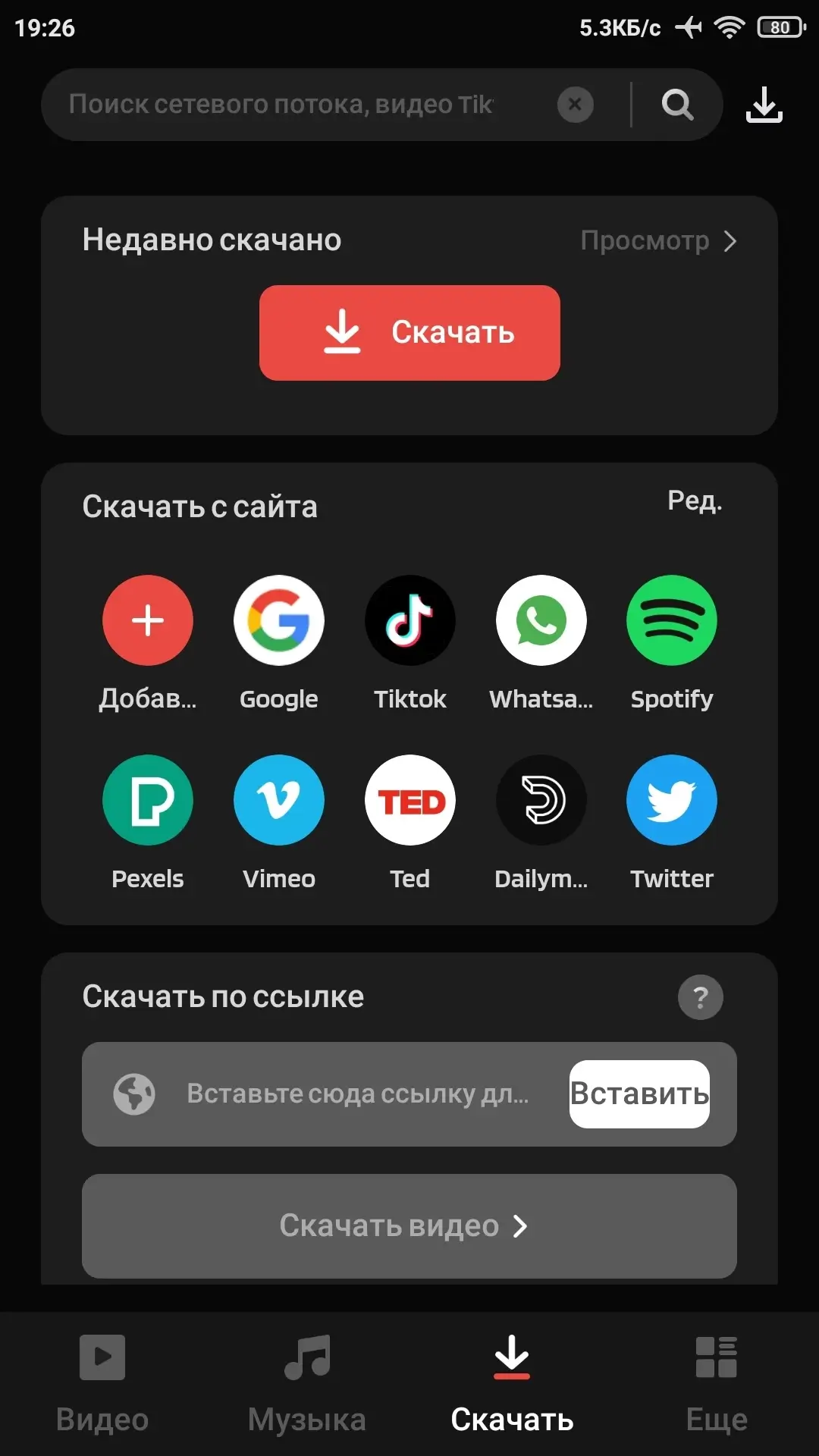Open the Pexels shortcut
Image resolution: width=819 pixels, height=1456 pixels.
pyautogui.click(x=148, y=800)
